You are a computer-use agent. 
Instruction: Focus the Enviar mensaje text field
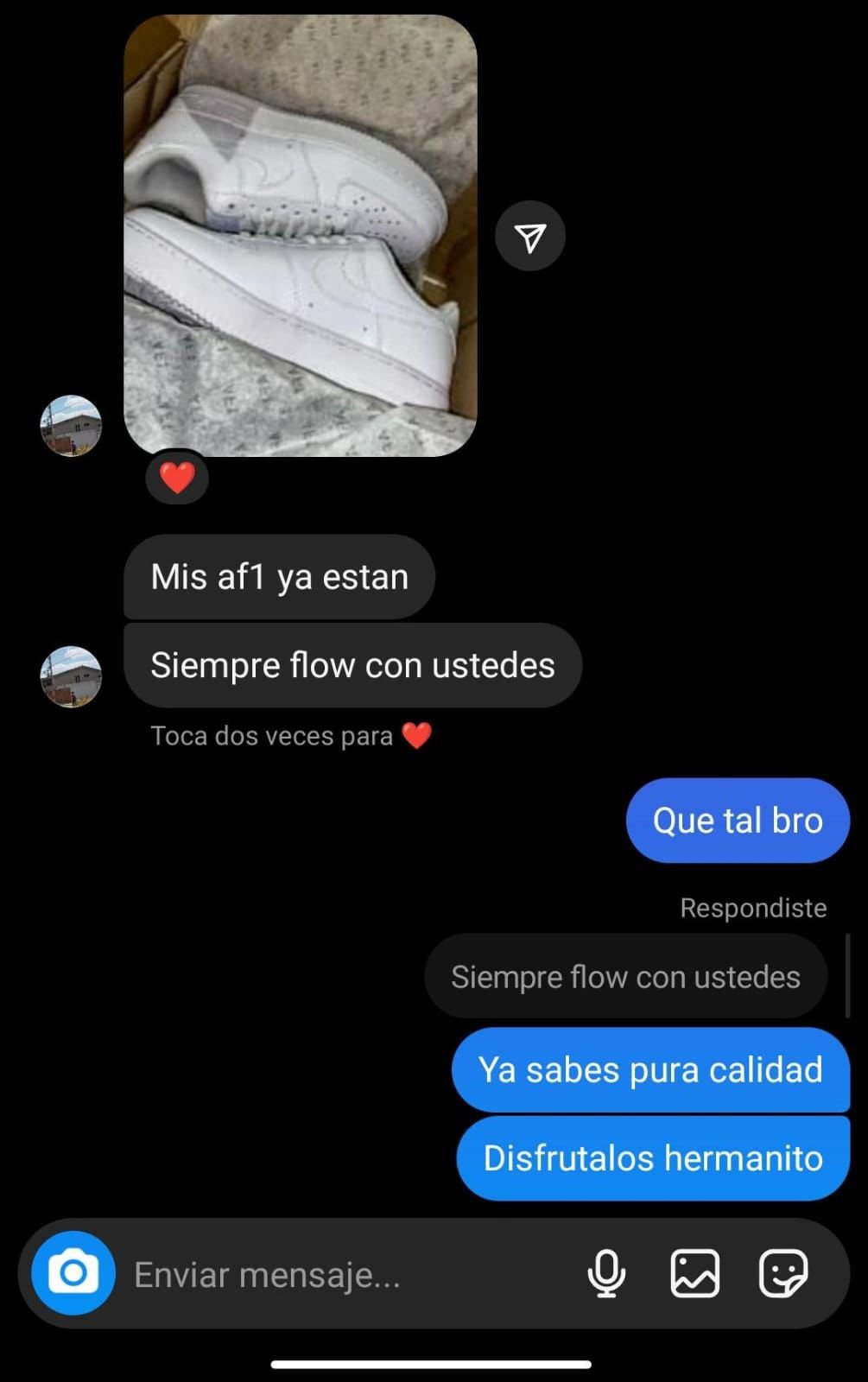pos(345,1275)
